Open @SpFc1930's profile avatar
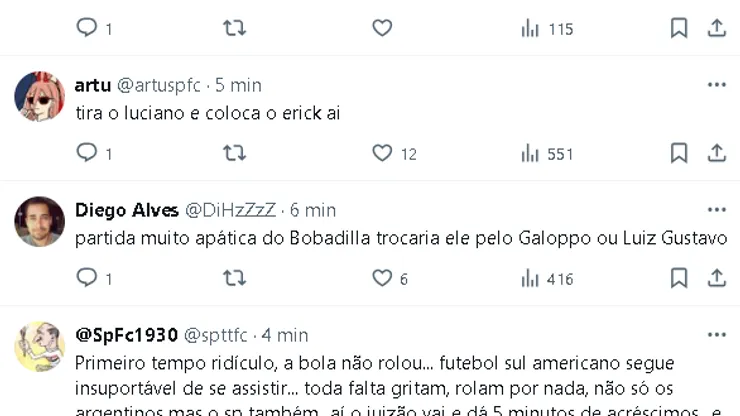 point(40,347)
